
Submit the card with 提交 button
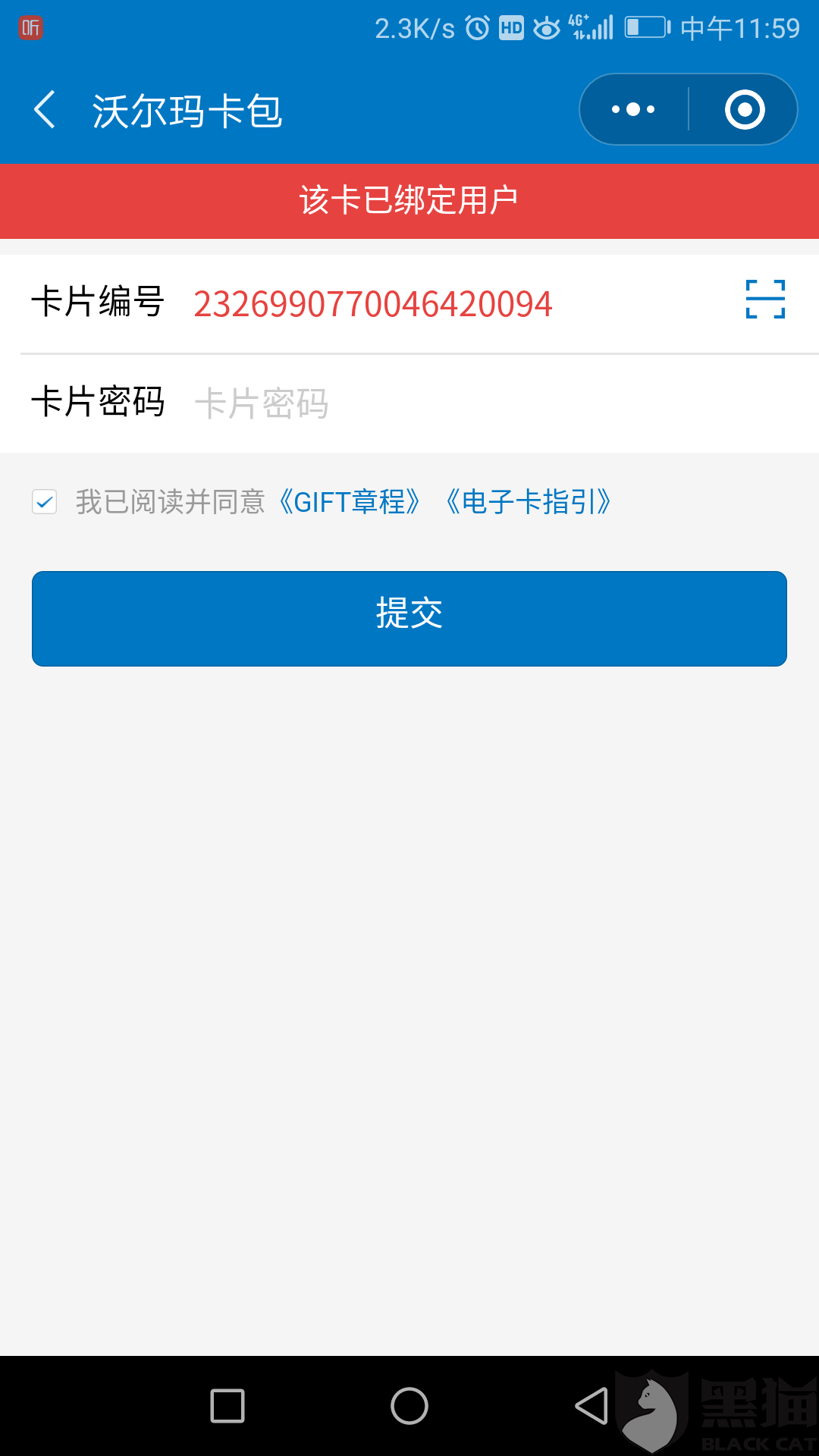pyautogui.click(x=409, y=618)
